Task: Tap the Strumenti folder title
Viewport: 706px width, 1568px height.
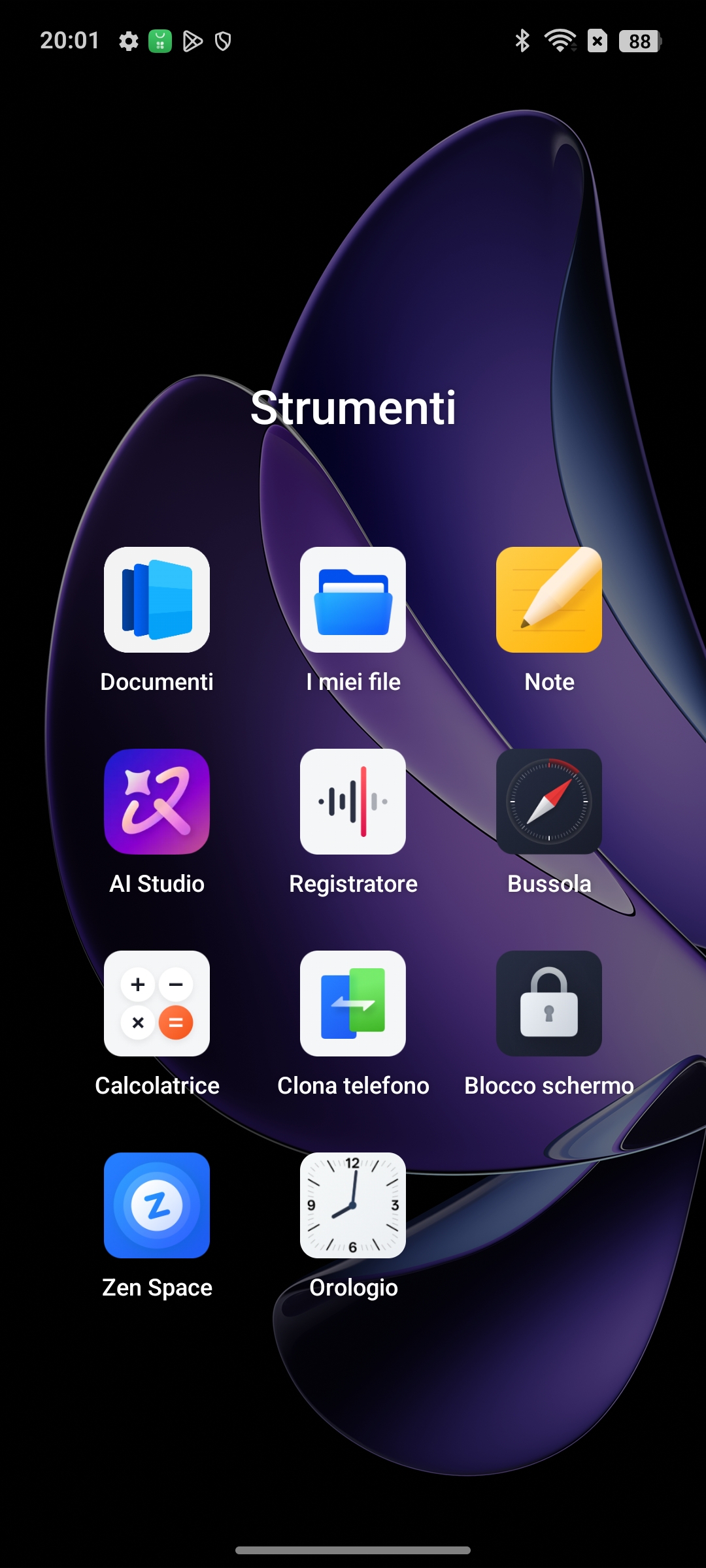Action: tap(353, 408)
